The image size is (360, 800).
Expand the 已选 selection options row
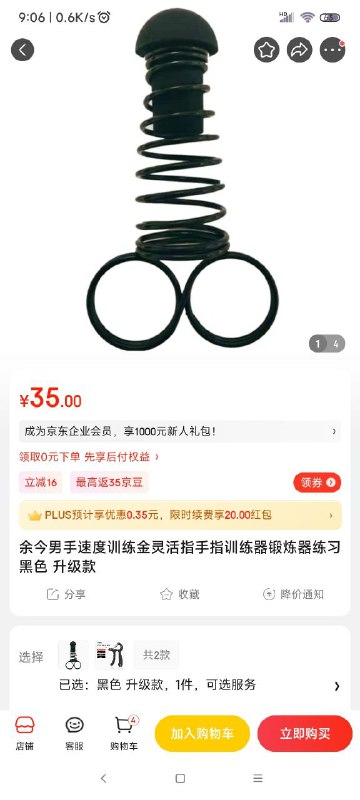coord(199,685)
